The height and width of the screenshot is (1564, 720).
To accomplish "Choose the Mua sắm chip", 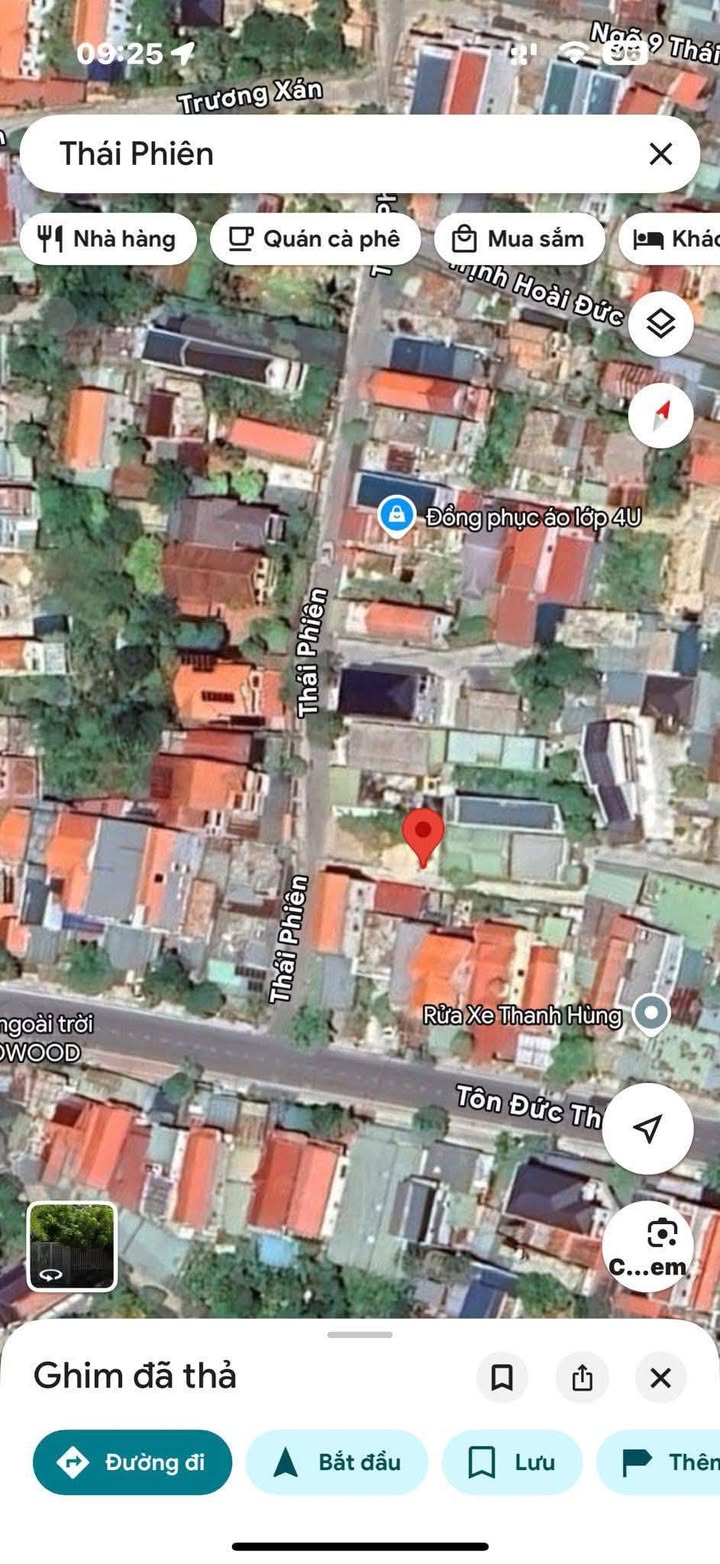I will pos(519,239).
